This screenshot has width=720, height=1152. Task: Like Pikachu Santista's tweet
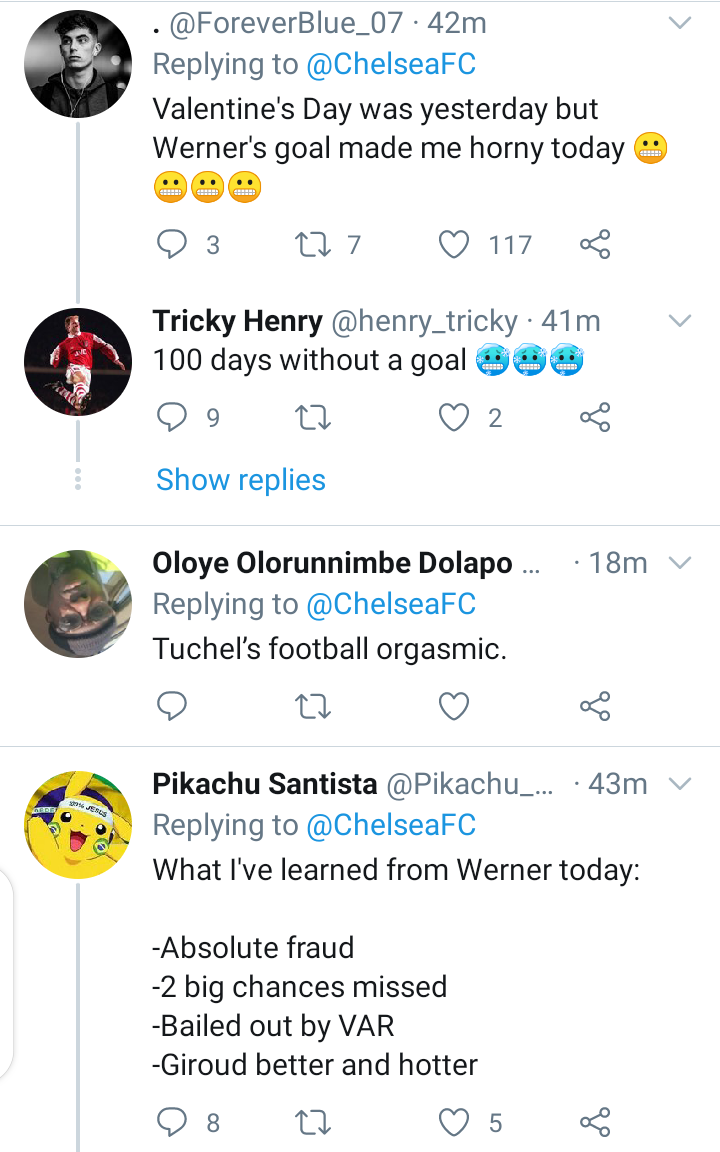click(454, 1123)
